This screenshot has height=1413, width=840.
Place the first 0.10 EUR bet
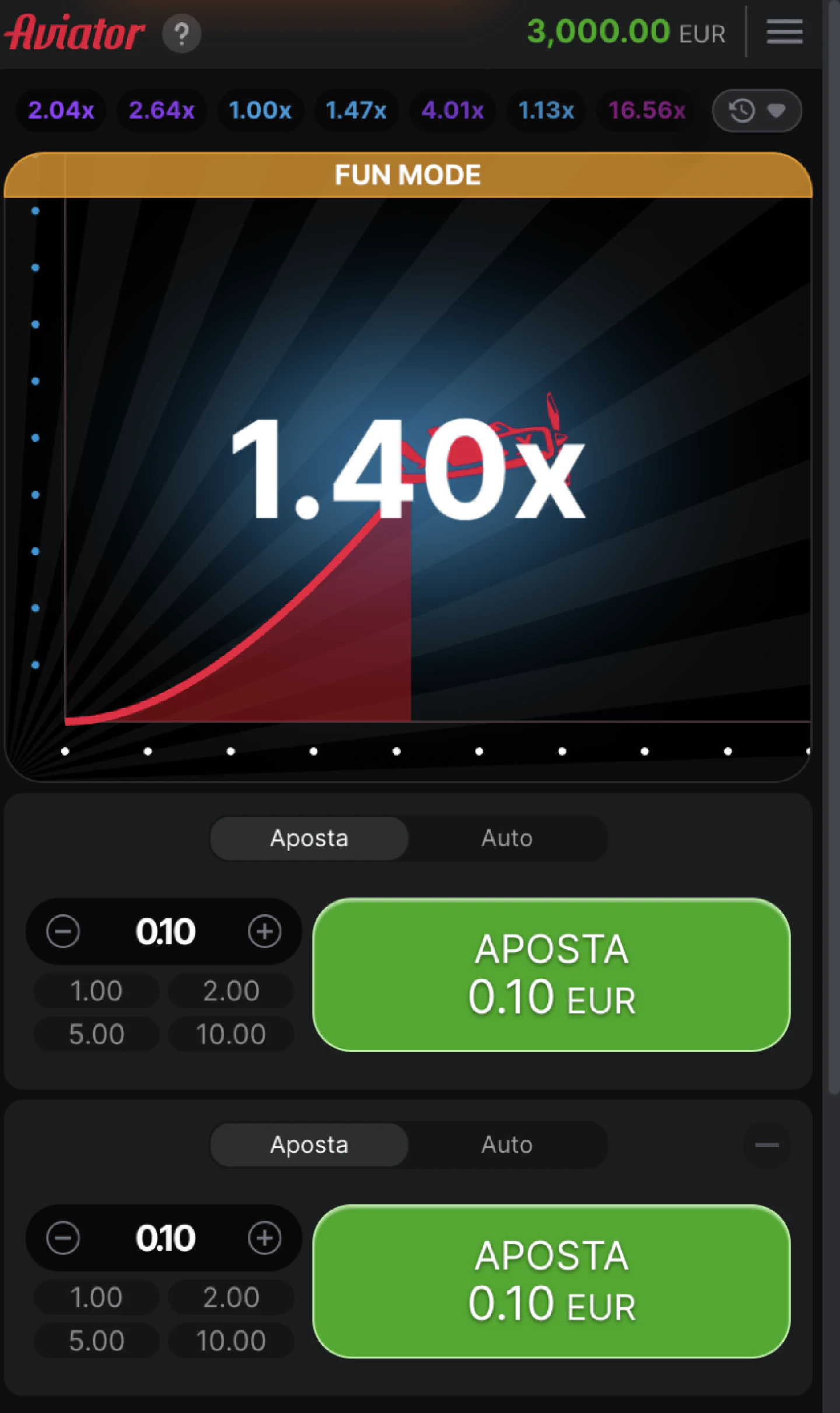pos(551,975)
